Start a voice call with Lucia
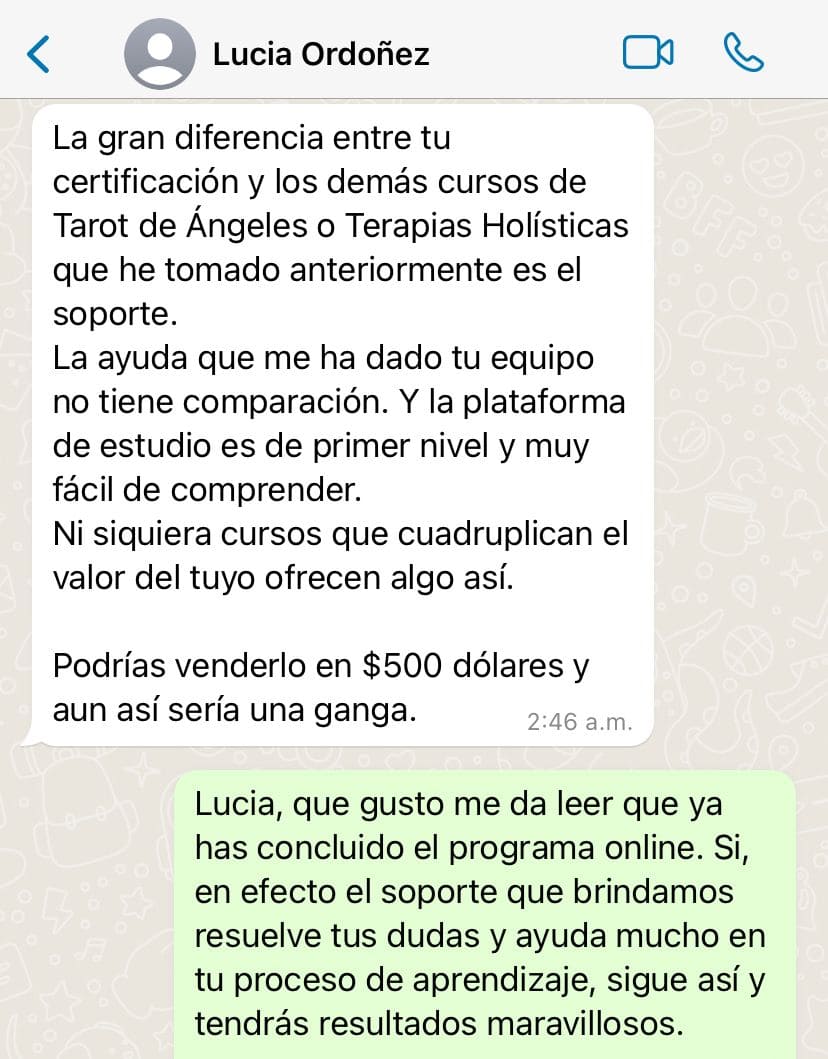828x1059 pixels. click(x=743, y=53)
